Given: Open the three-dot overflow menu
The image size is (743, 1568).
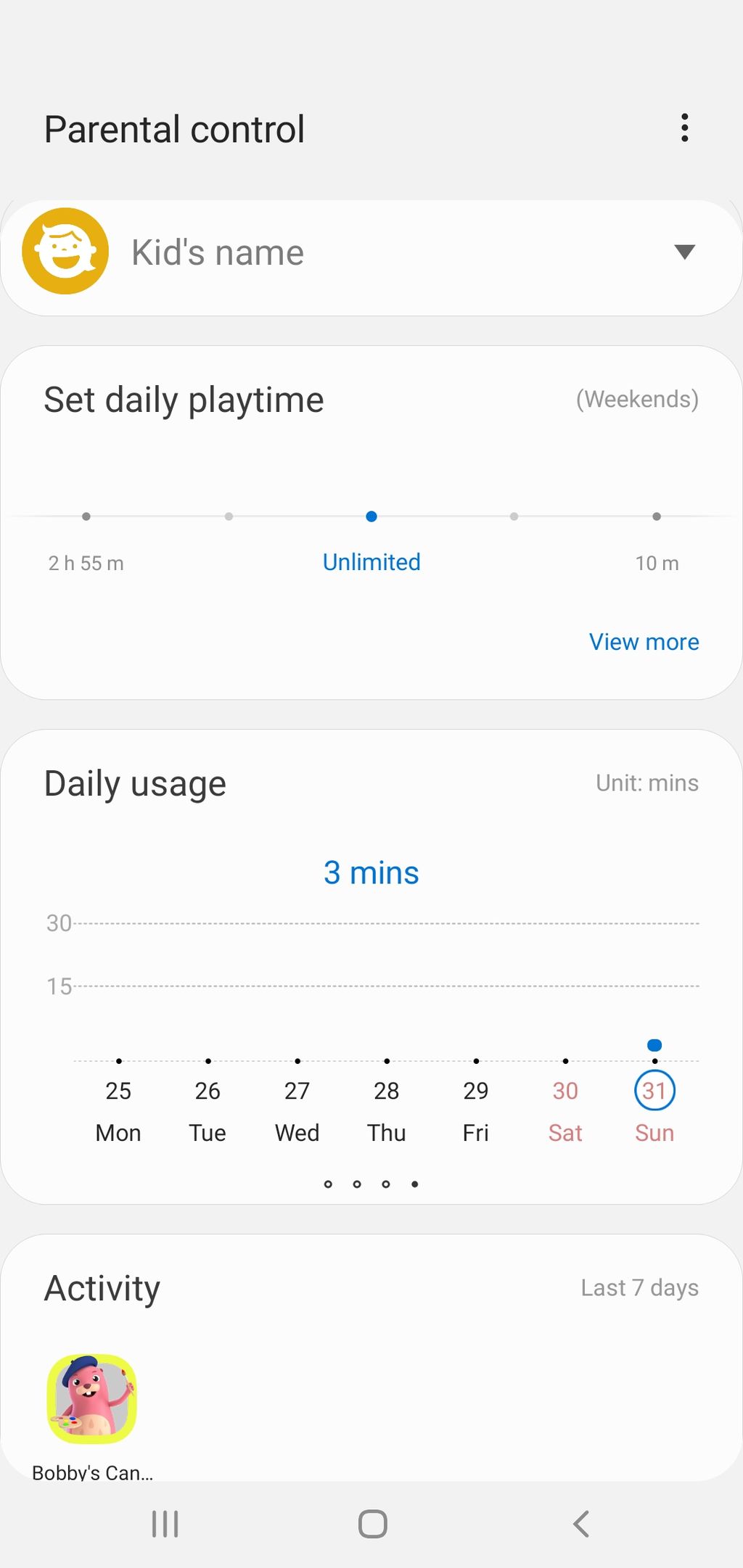Looking at the screenshot, I should 684,128.
